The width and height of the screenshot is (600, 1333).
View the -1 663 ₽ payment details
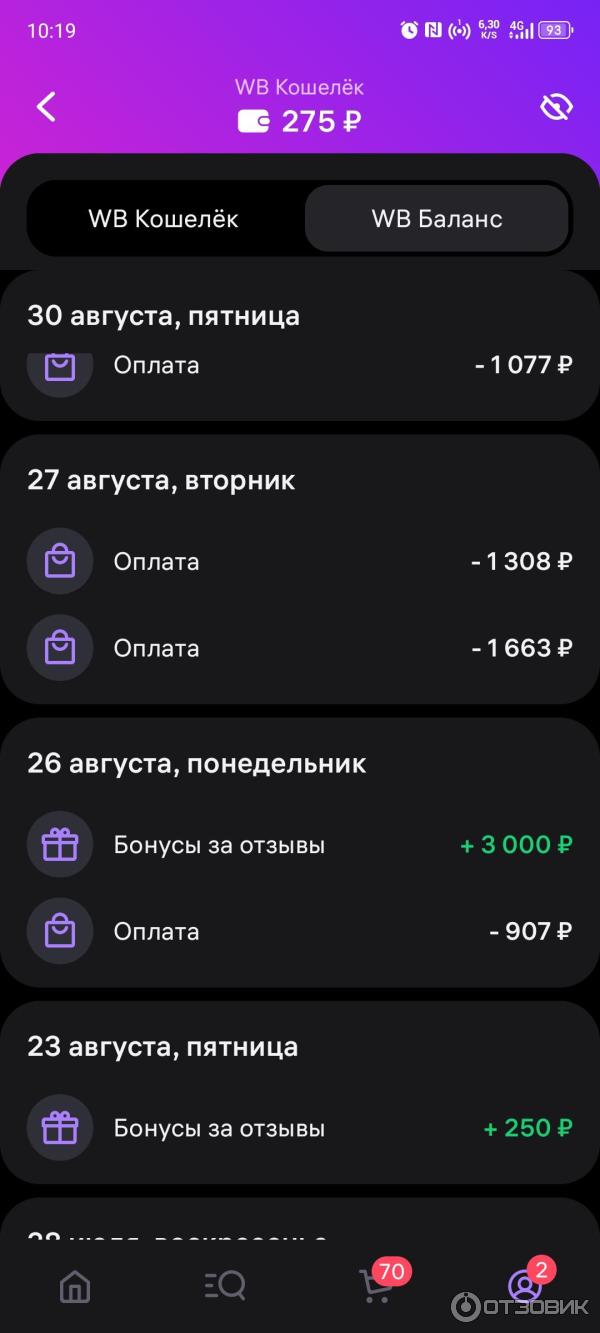click(300, 648)
